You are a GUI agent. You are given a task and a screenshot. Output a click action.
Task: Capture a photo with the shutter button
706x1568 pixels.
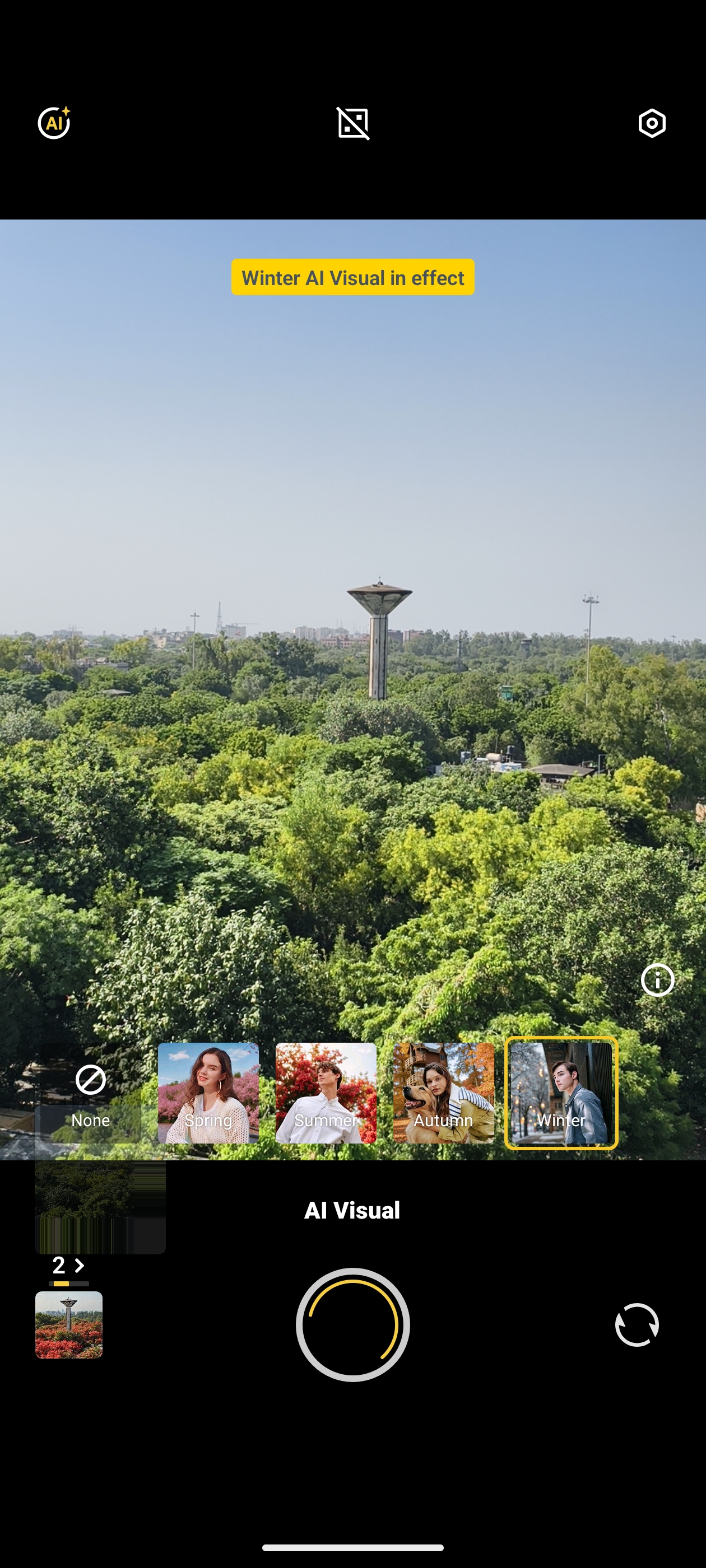[x=352, y=1324]
